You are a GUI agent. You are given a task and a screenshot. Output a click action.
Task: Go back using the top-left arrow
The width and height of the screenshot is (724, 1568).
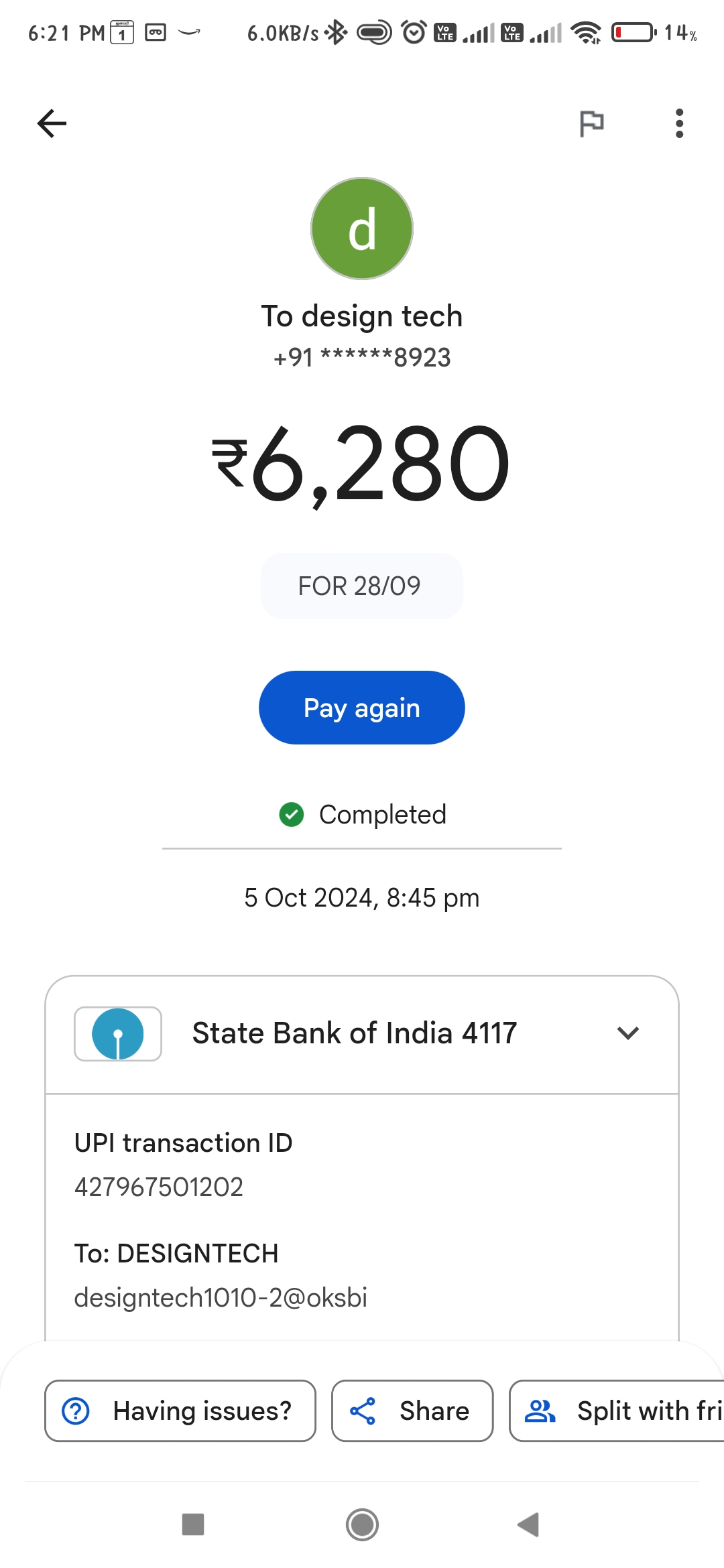[x=52, y=123]
